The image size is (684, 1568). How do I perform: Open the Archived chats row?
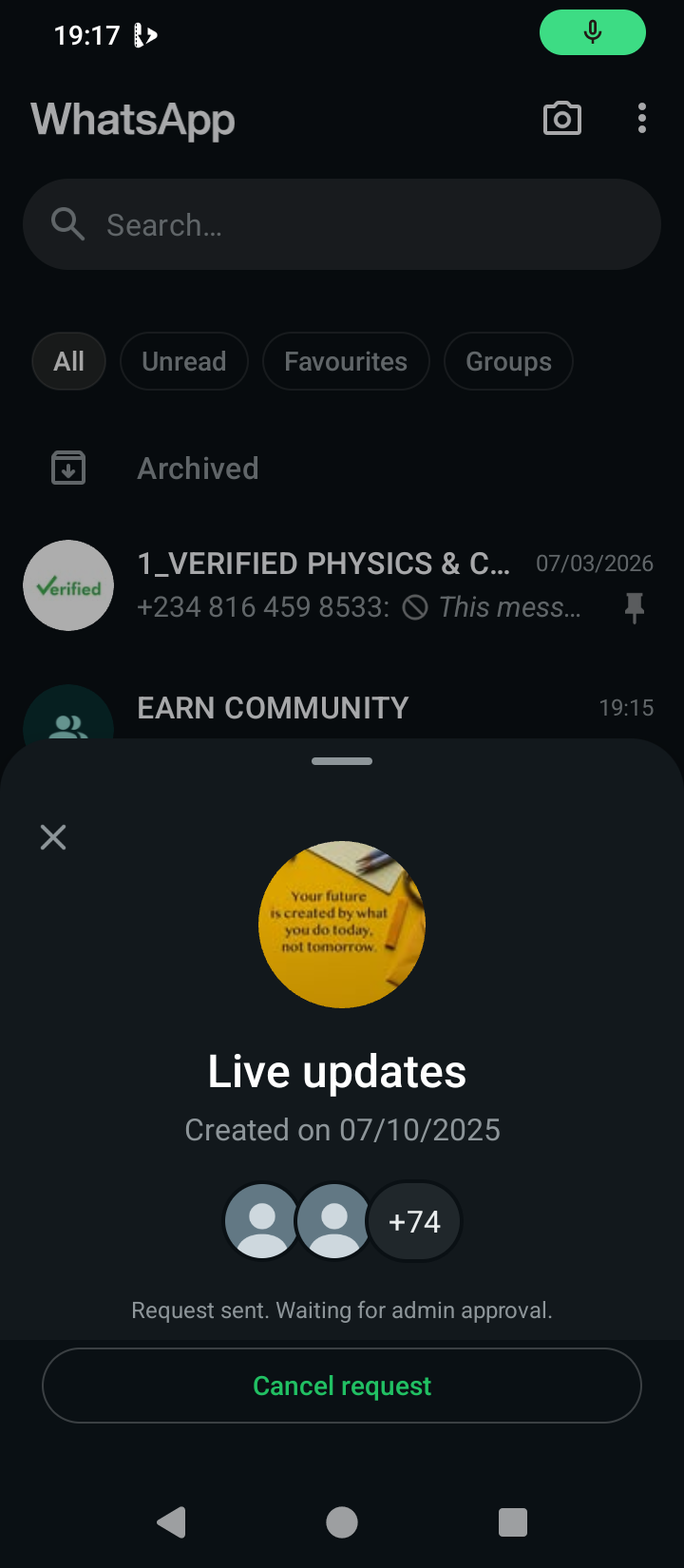(198, 468)
